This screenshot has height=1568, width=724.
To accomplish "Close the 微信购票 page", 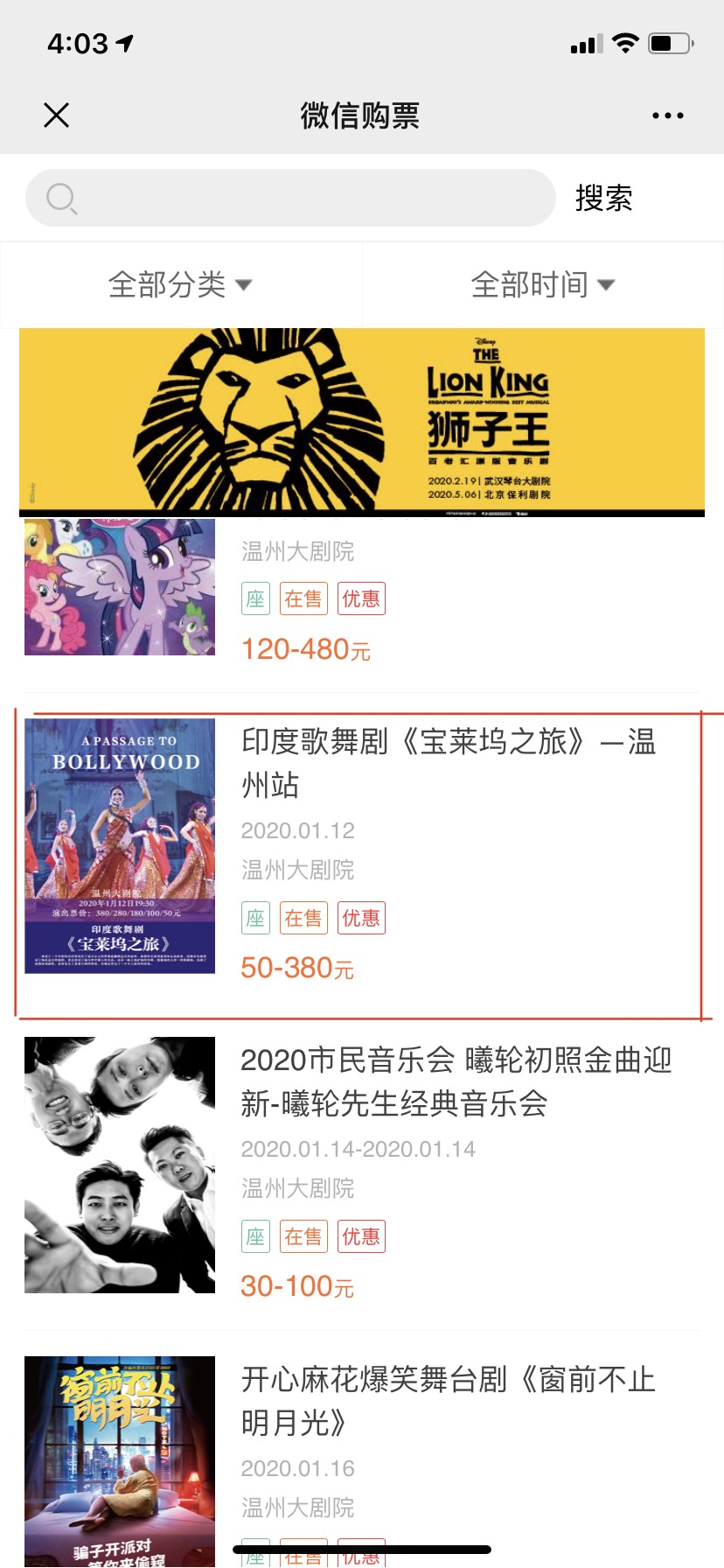I will 56,115.
